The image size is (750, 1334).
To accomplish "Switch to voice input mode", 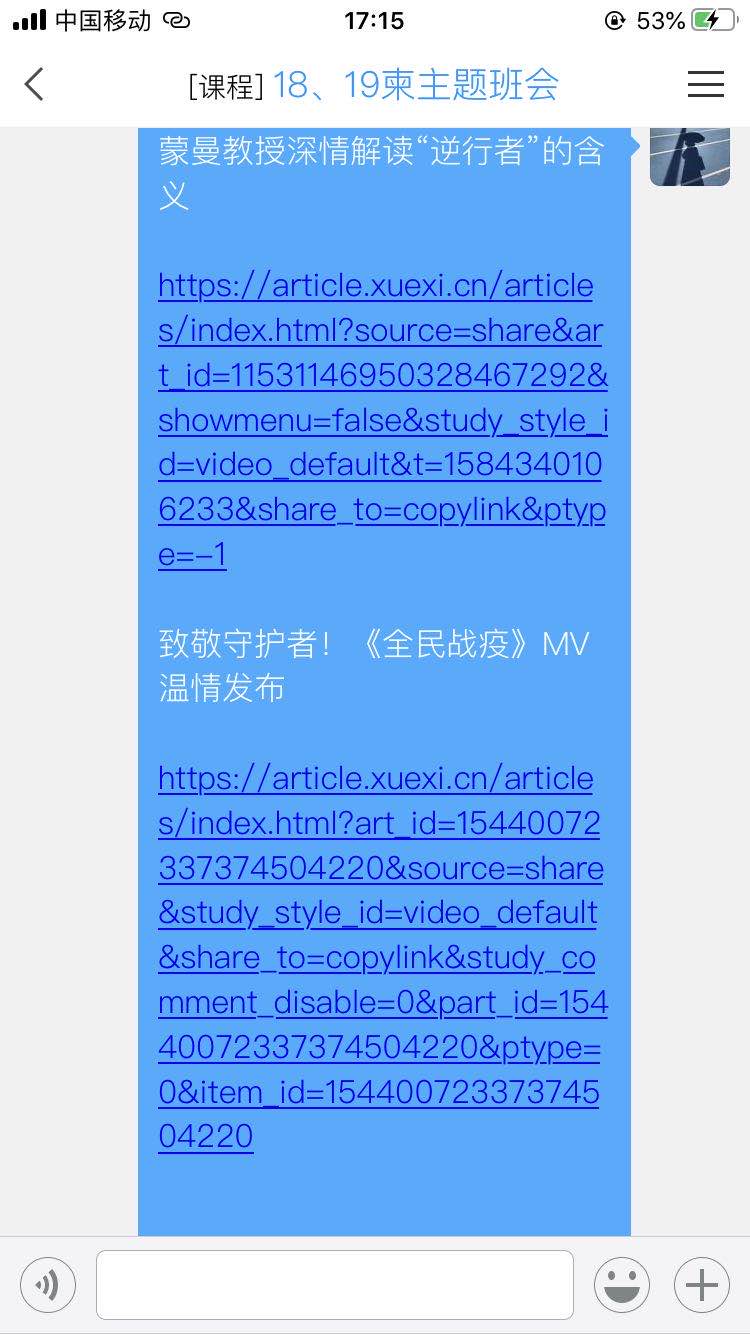I will 48,1285.
